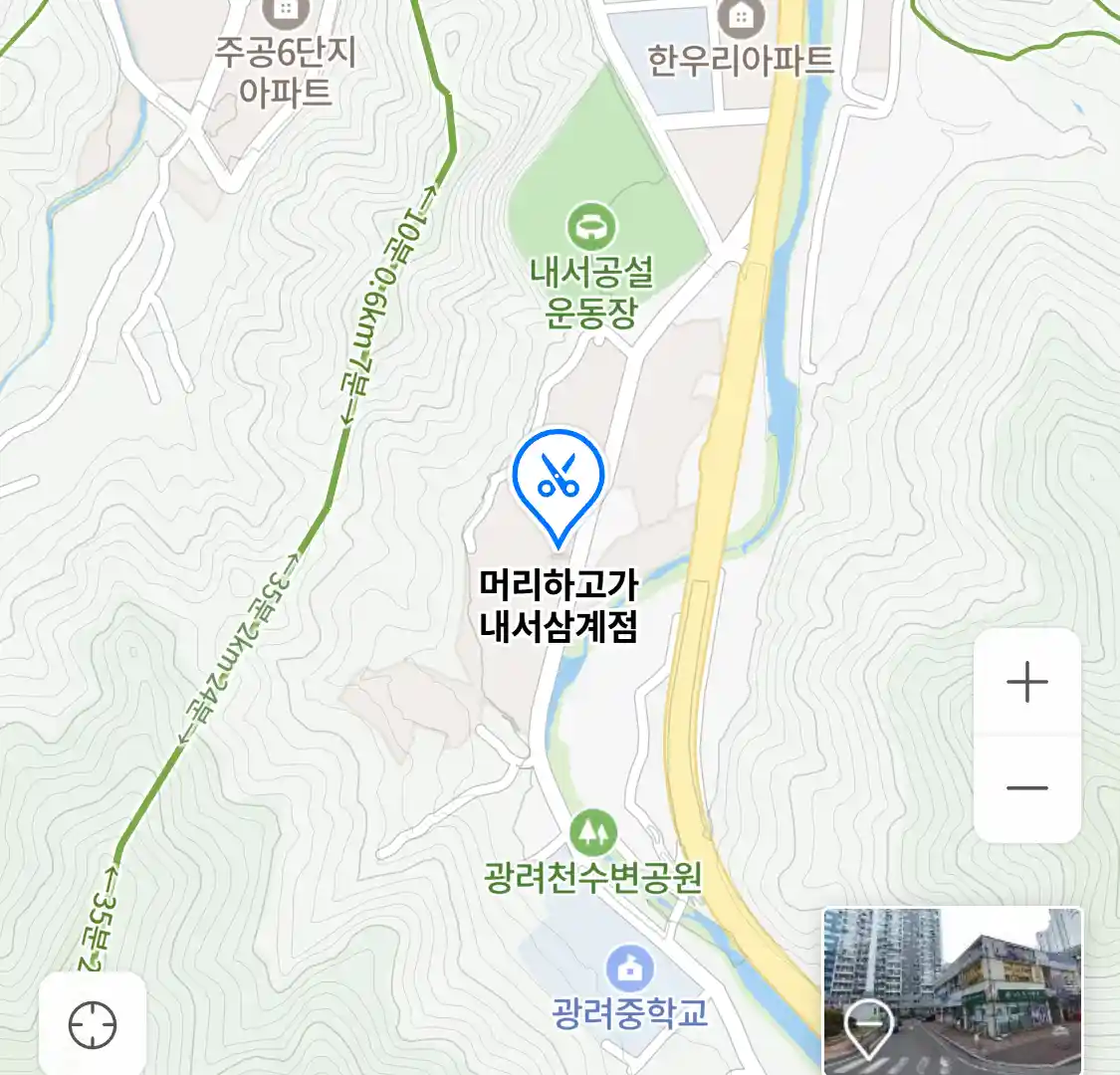The width and height of the screenshot is (1120, 1075).
Task: Open the street view thumbnail
Action: [952, 989]
